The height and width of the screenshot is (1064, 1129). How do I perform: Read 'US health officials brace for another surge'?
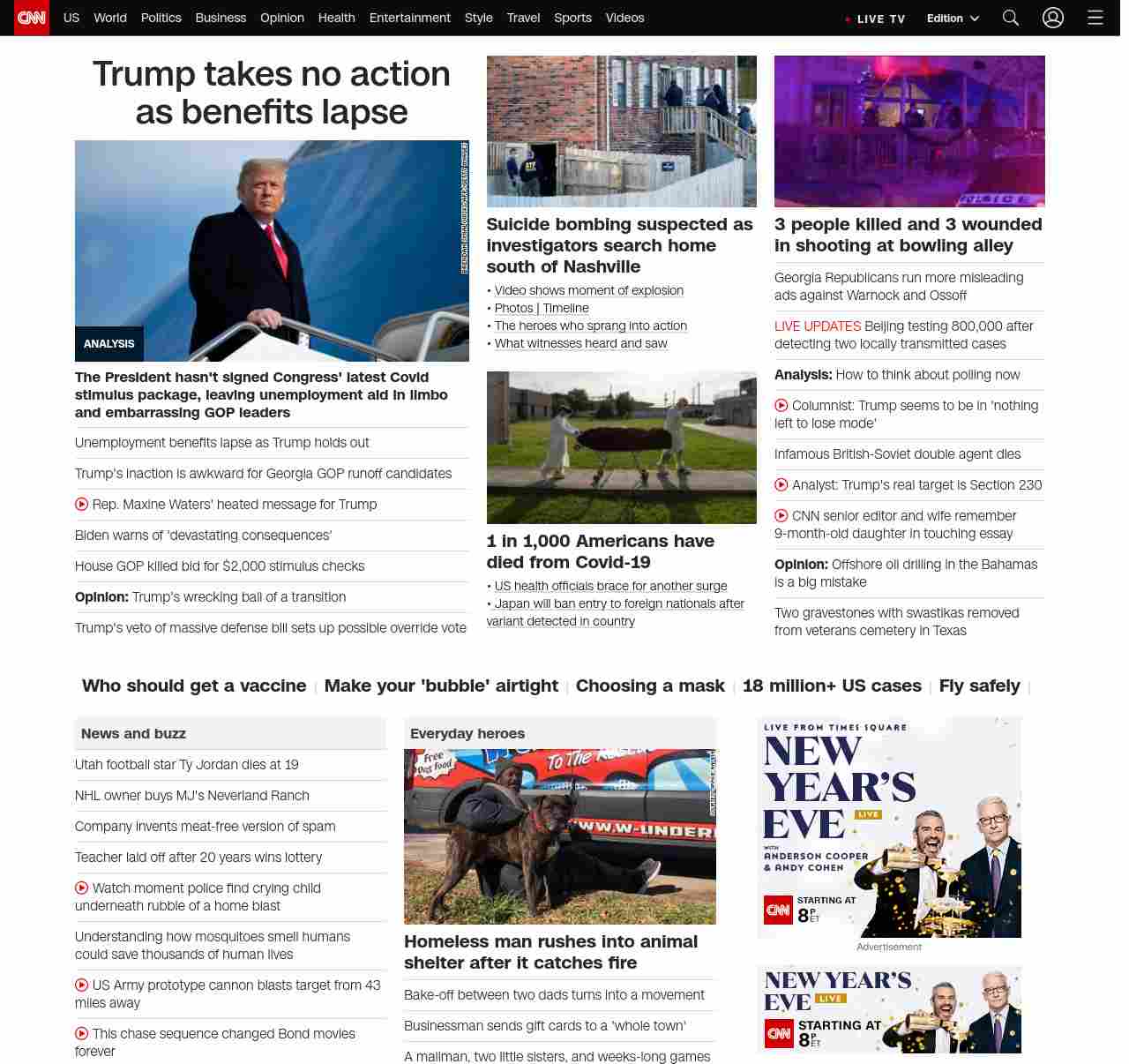coord(610,586)
